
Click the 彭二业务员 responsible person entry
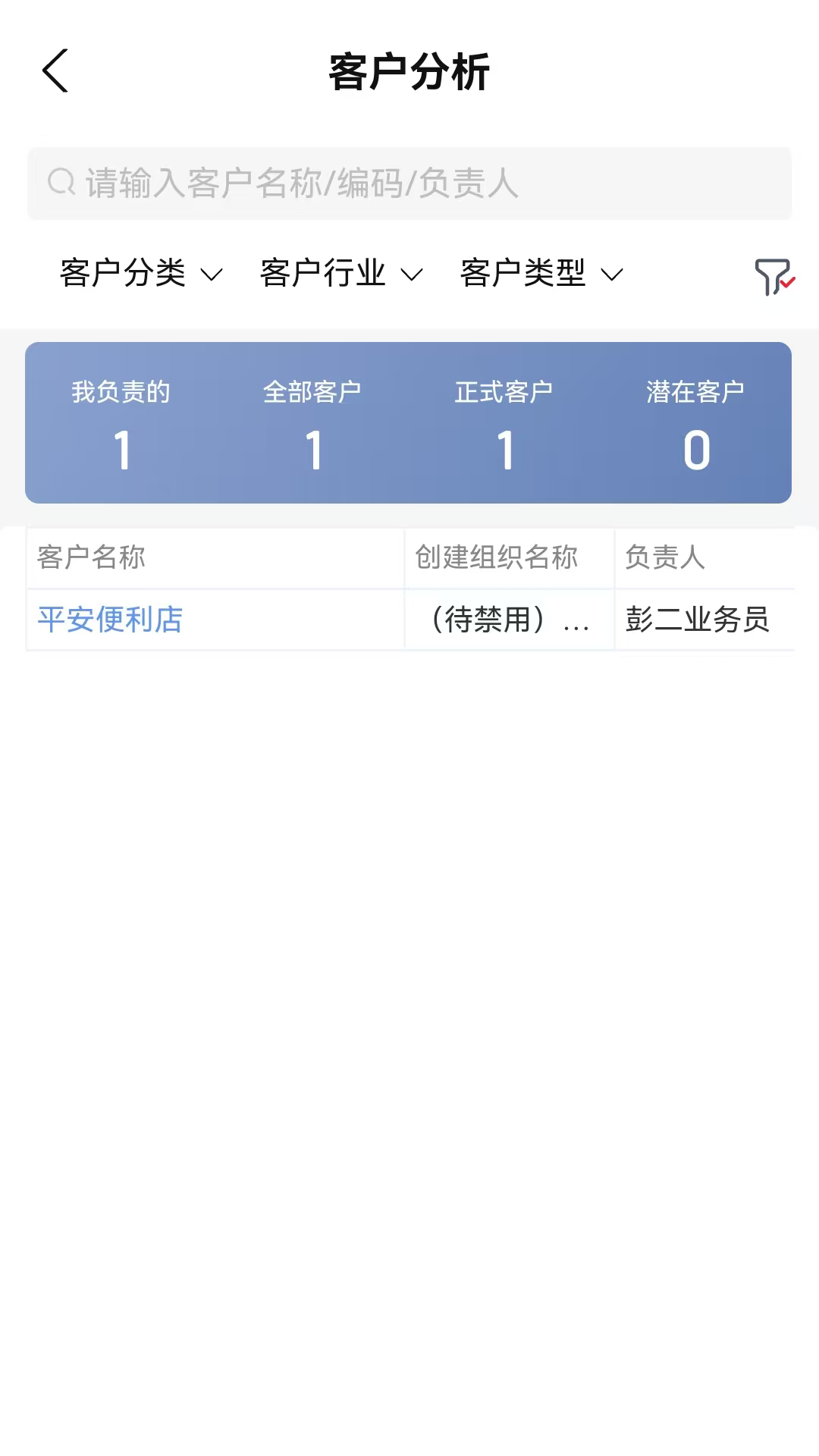[698, 620]
